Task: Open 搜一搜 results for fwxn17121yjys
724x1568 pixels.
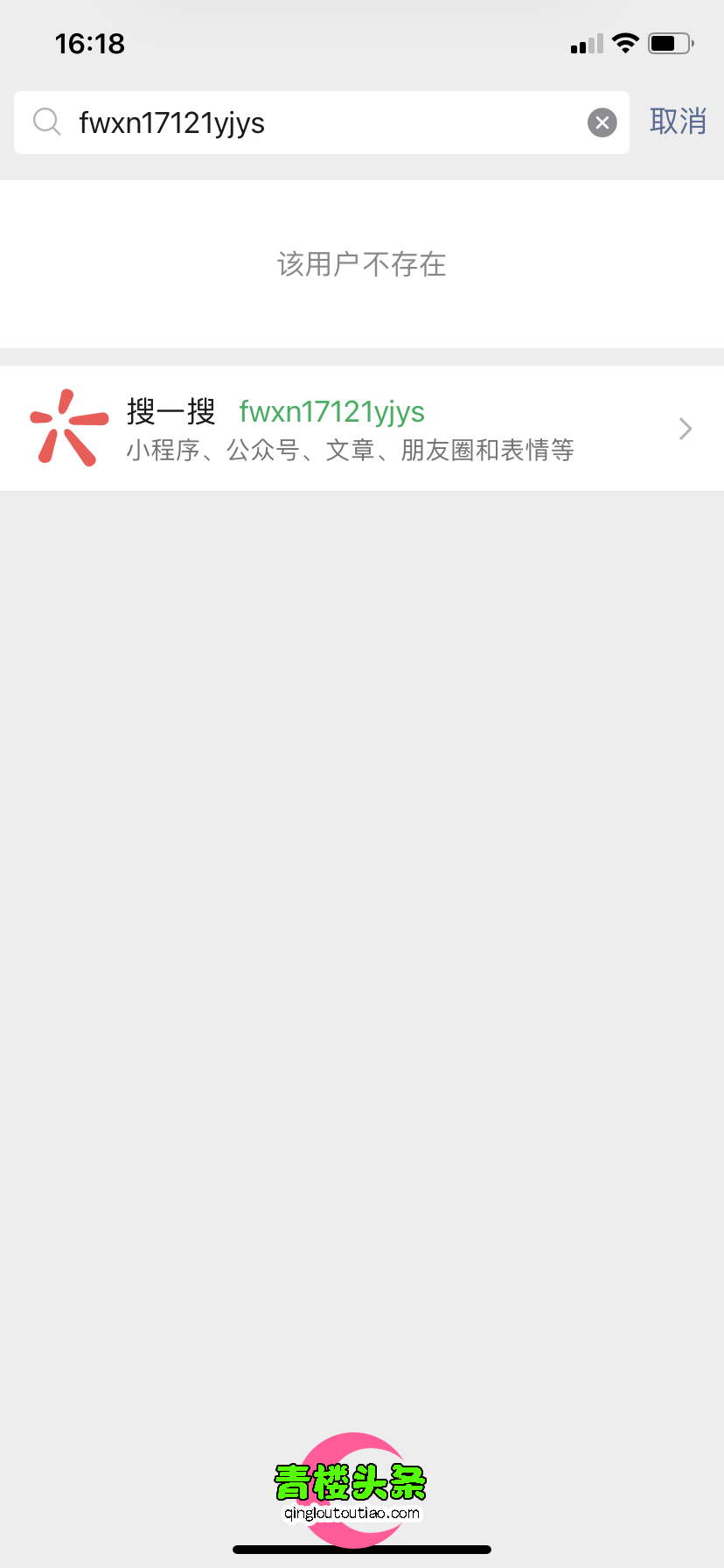Action: tap(362, 429)
